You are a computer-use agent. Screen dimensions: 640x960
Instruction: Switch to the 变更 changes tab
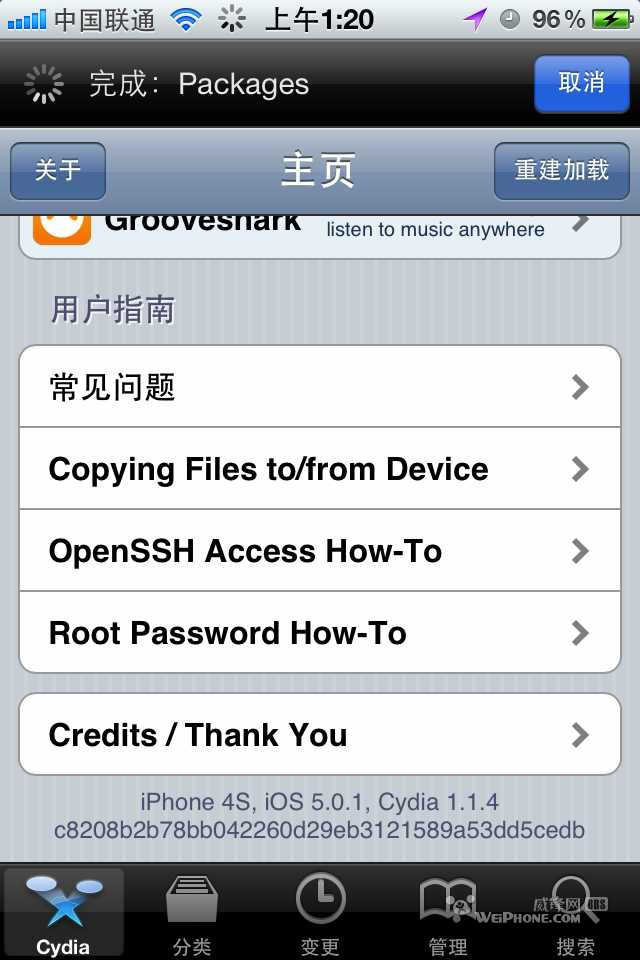[320, 912]
